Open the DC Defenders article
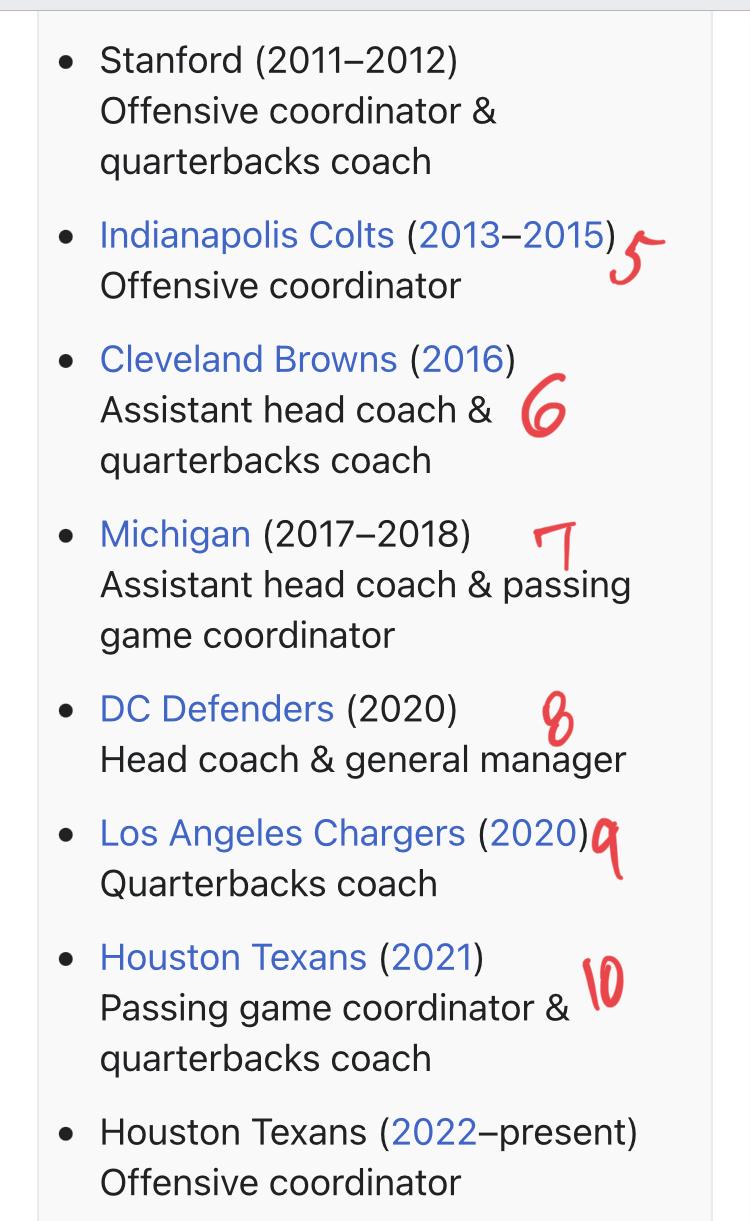 [217, 709]
